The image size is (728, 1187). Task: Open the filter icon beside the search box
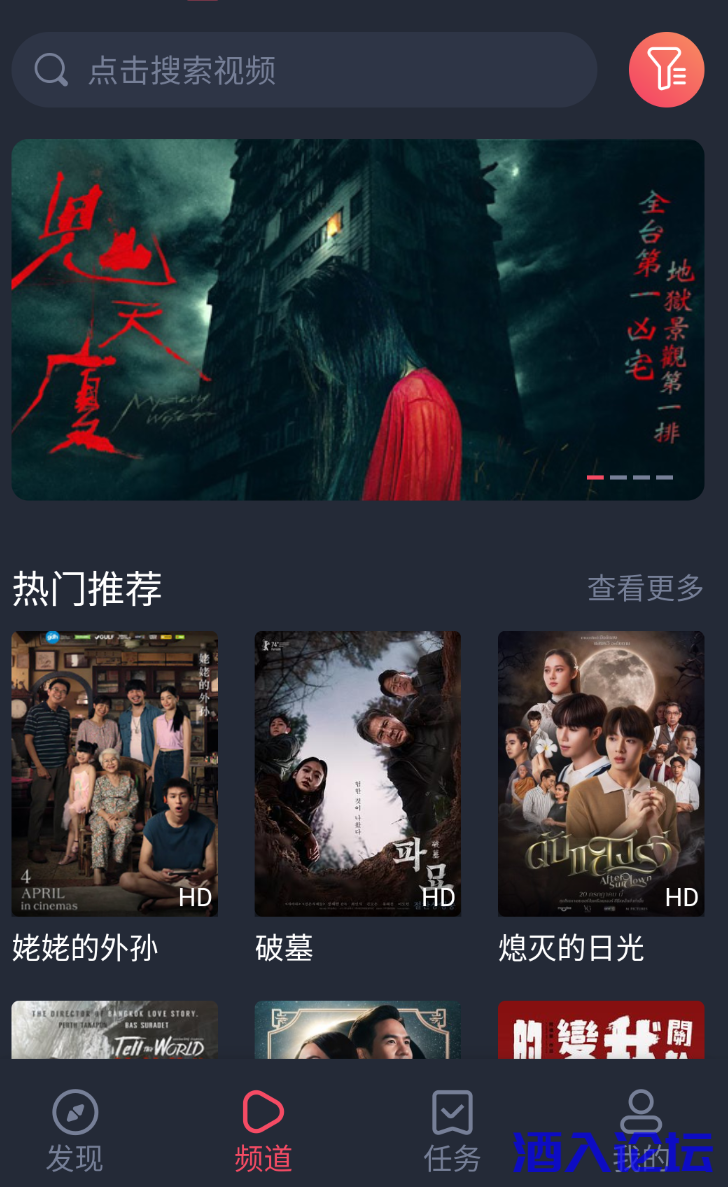point(666,70)
